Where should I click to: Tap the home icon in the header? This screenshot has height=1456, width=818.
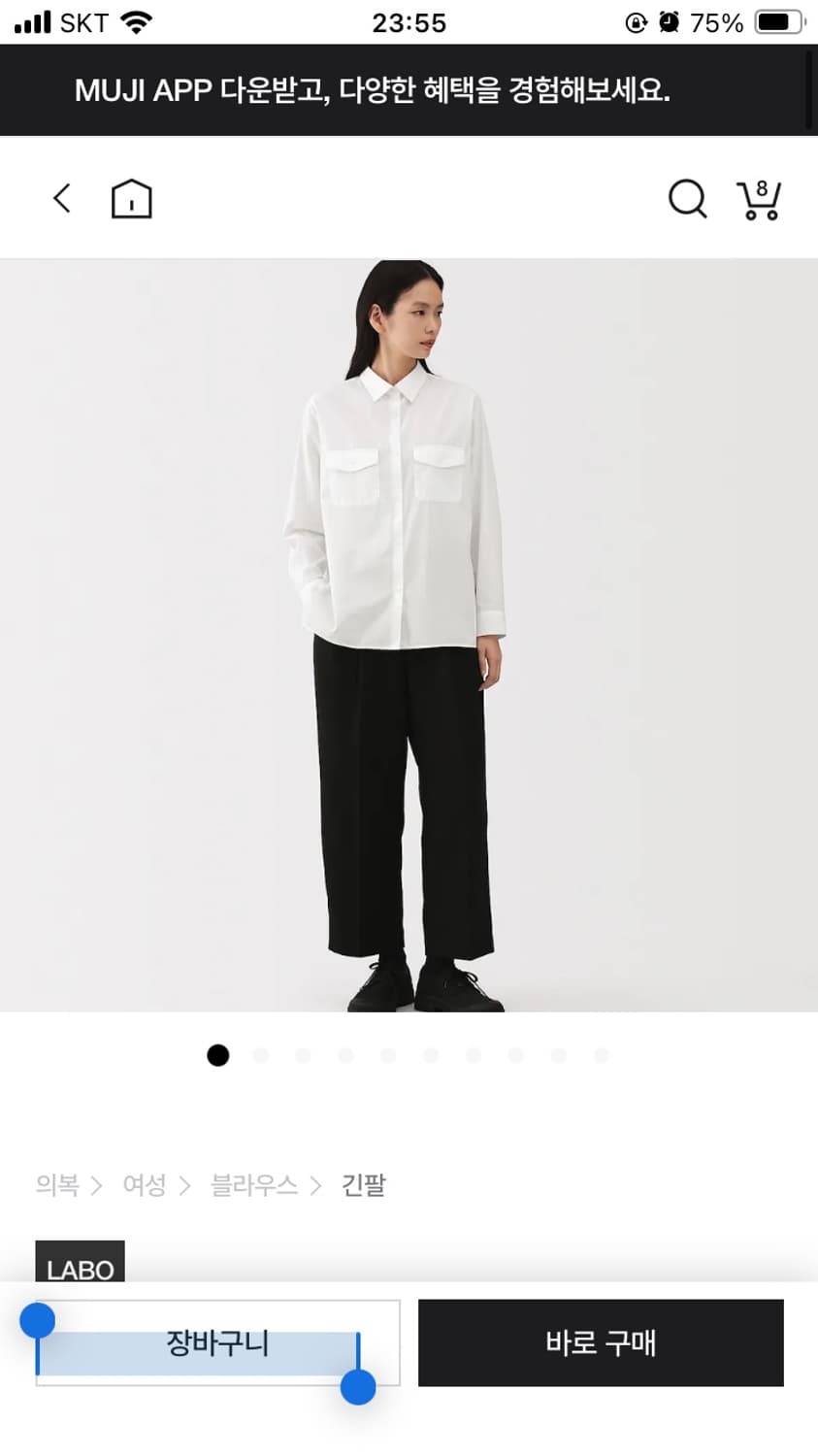tap(132, 197)
